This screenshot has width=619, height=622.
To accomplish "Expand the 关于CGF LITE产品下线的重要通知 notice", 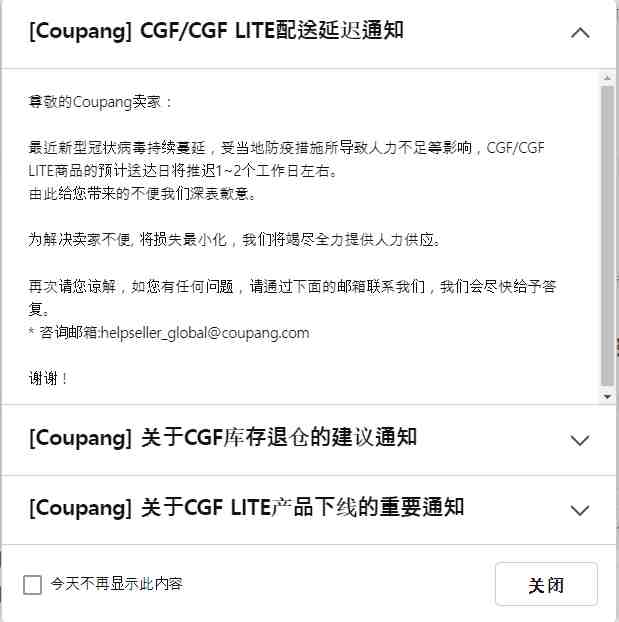I will pos(580,510).
